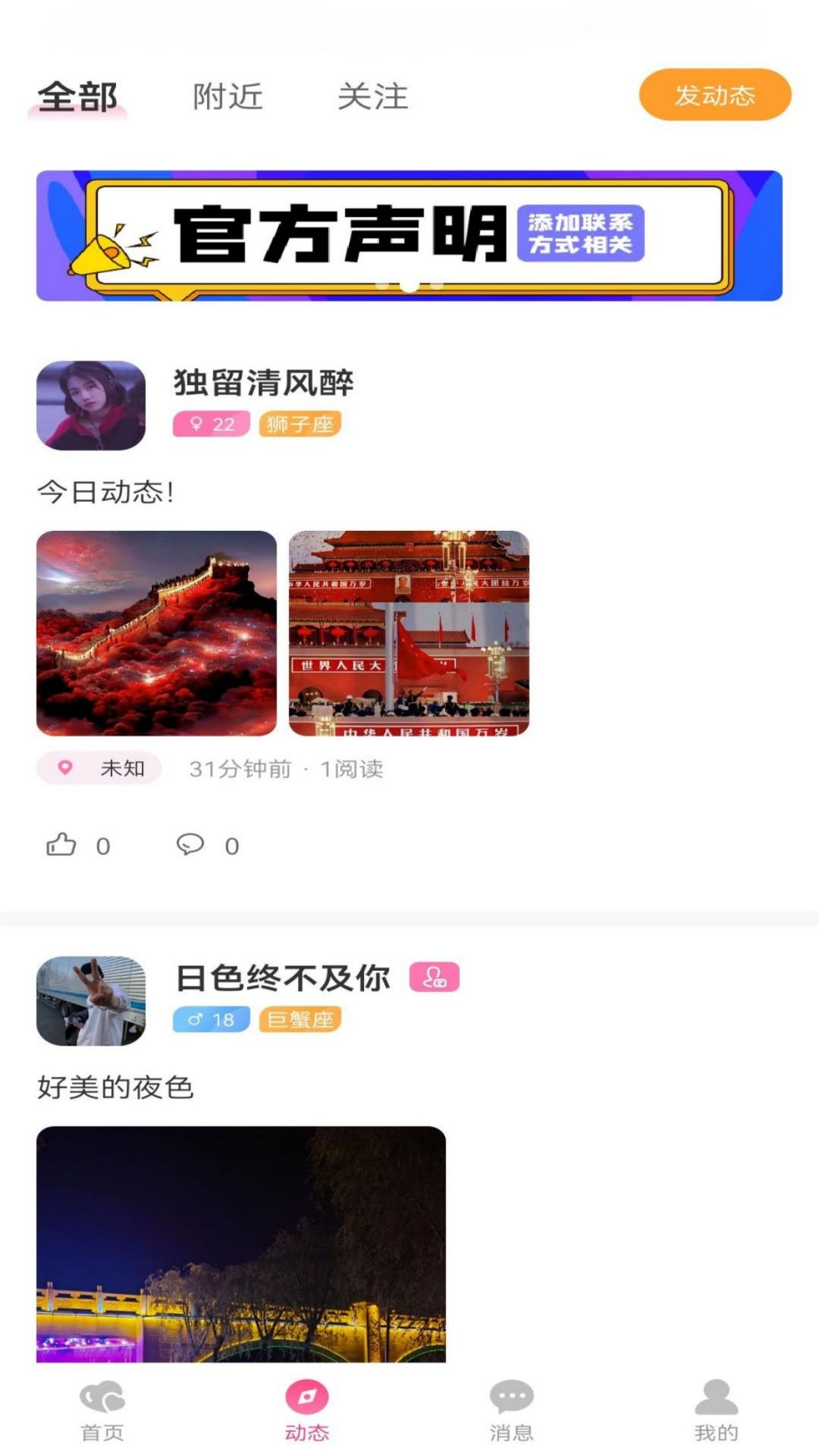Screen dimensions: 819x1456
Task: Open 日色终不及你's profile avatar
Action: tap(91, 1001)
